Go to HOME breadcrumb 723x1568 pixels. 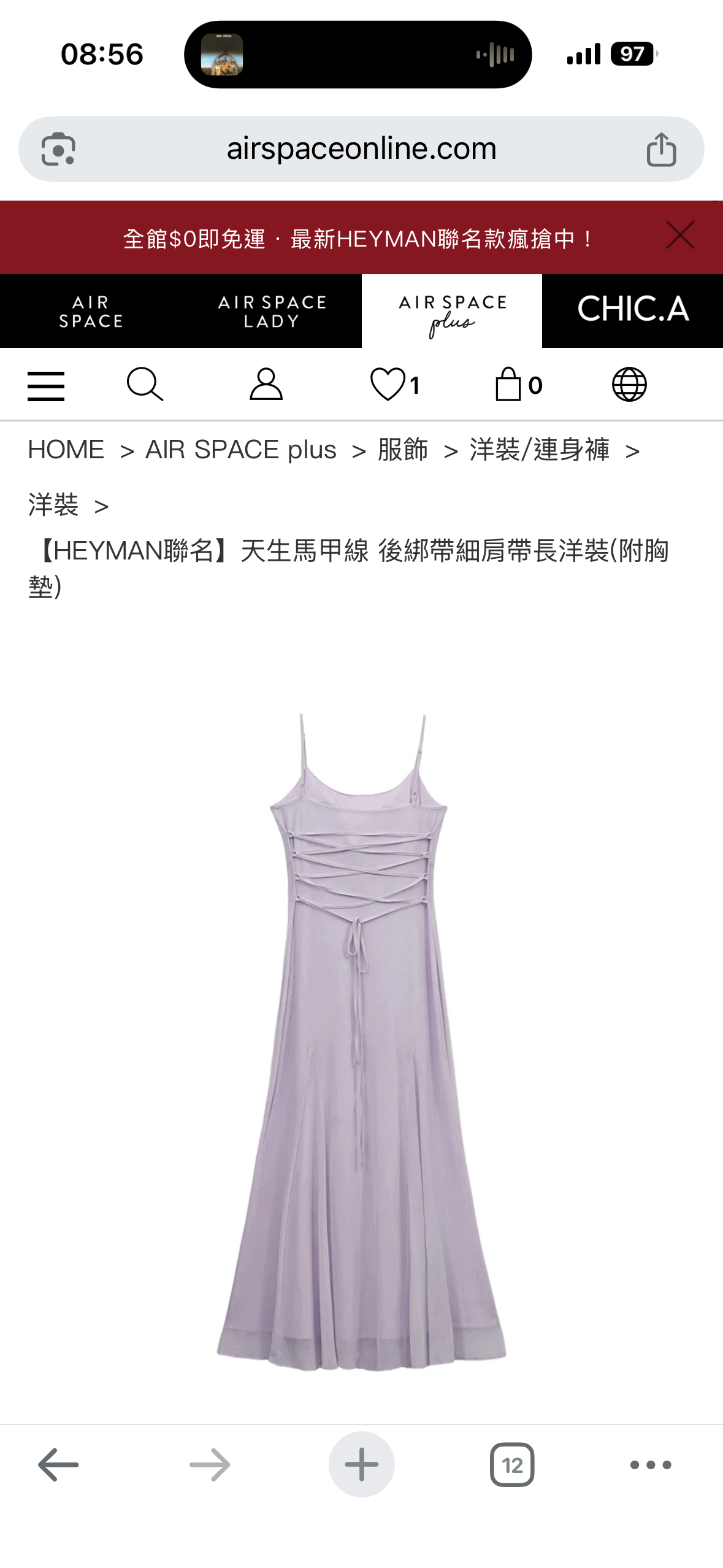click(66, 450)
